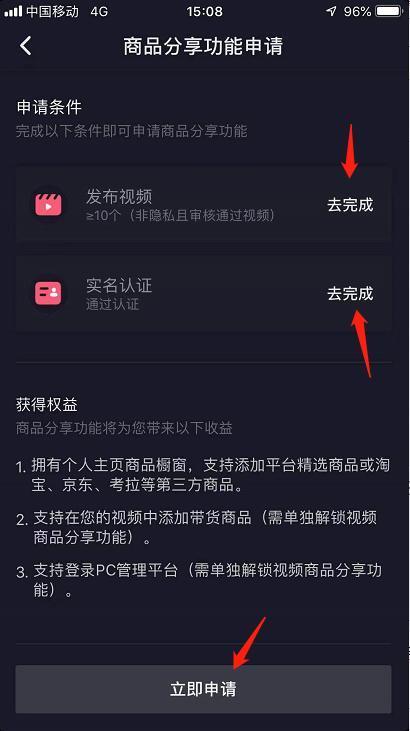Go back from 商品分享功能申请 page
The width and height of the screenshot is (410, 731).
coord(26,46)
